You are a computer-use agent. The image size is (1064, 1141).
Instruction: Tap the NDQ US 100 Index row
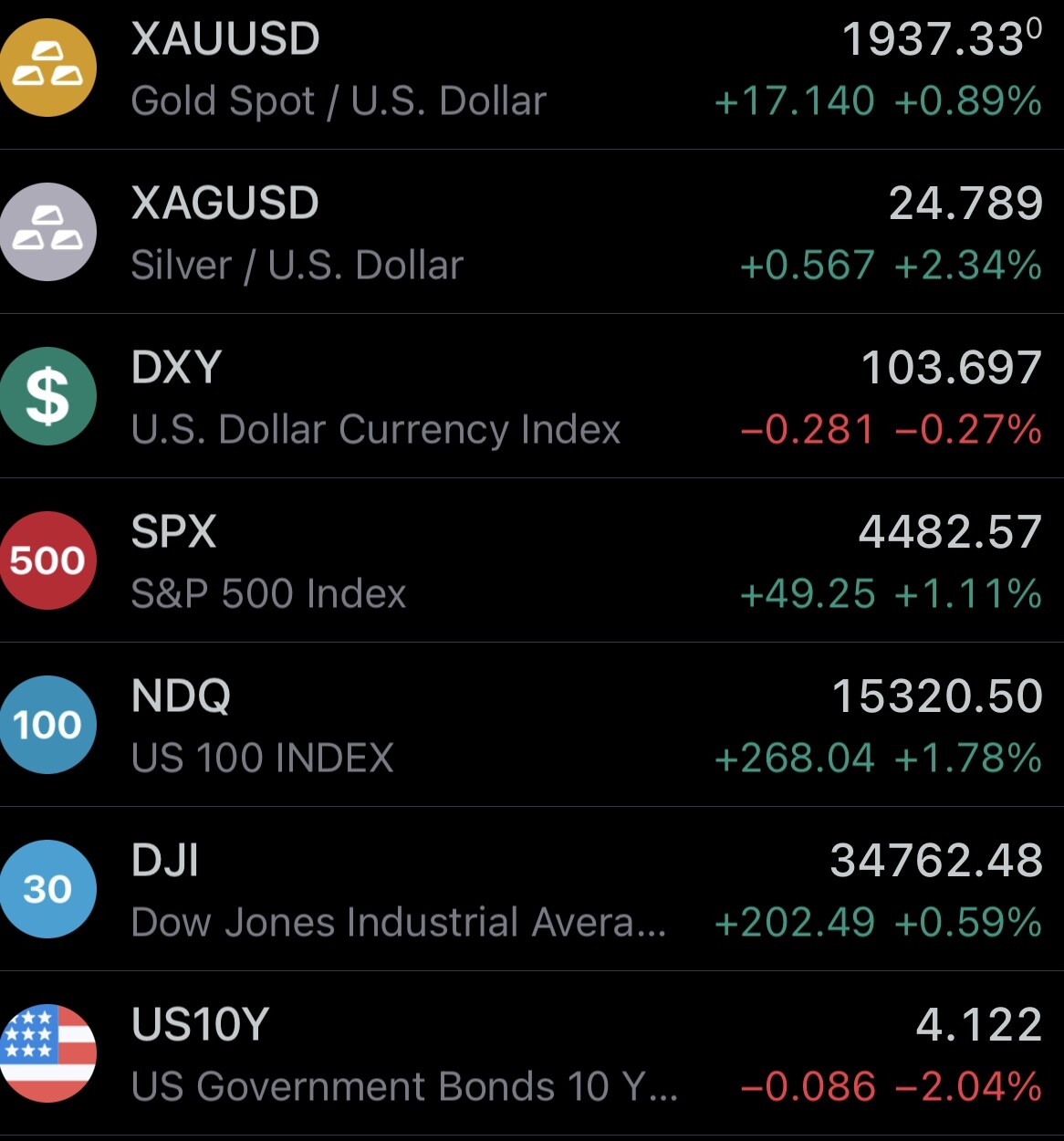click(x=532, y=727)
